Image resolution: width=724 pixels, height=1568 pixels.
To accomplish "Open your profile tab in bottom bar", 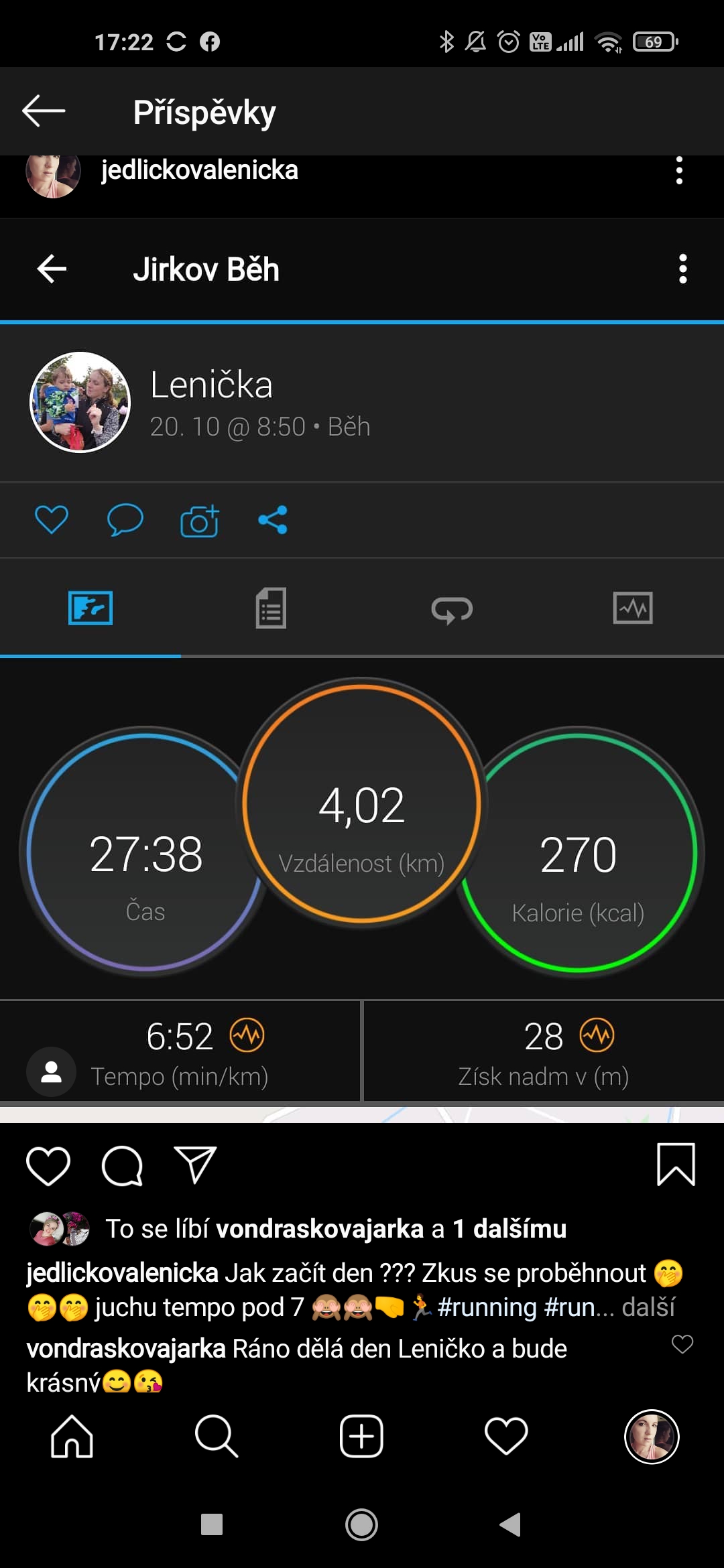I will click(652, 1437).
